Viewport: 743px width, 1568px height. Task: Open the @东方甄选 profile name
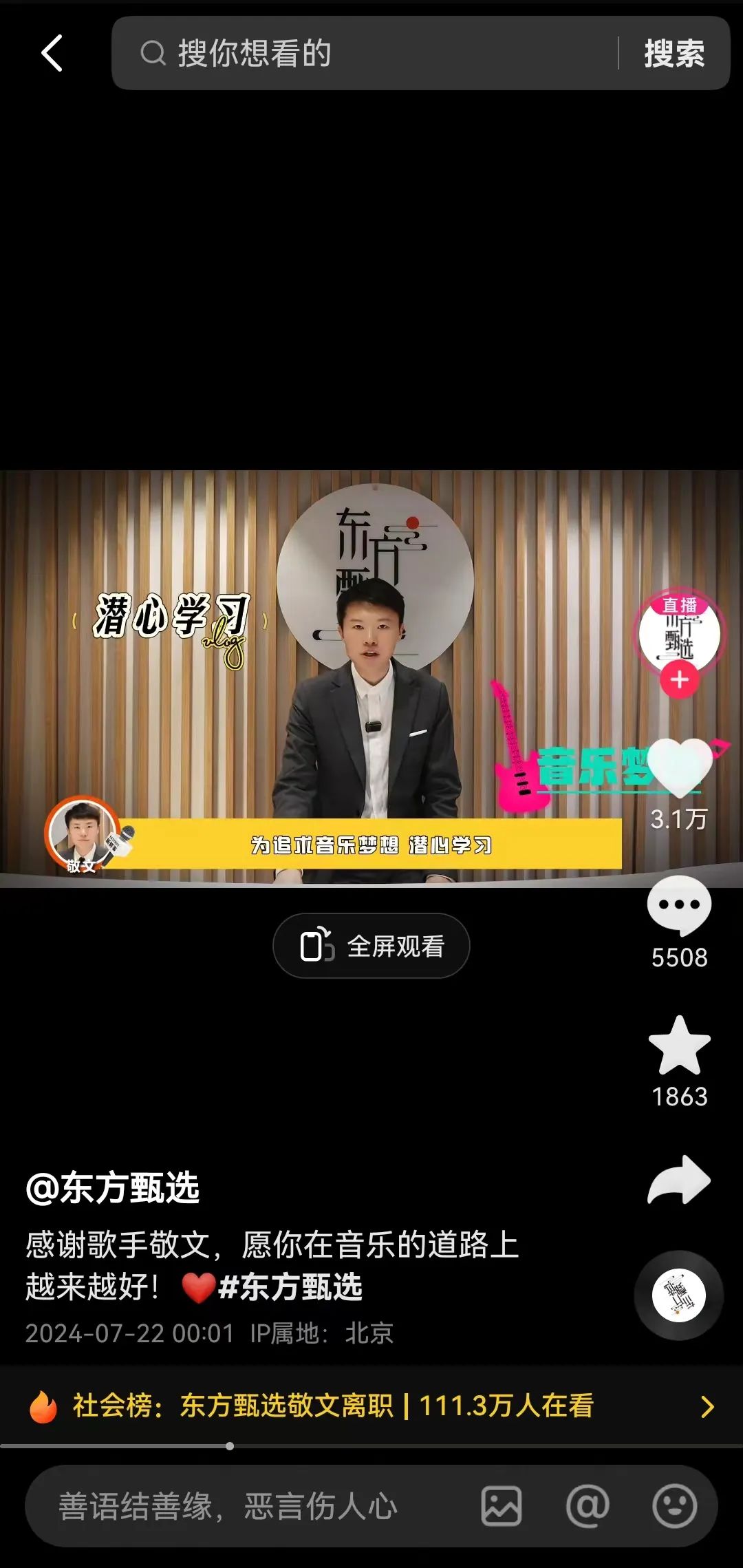[x=113, y=1188]
